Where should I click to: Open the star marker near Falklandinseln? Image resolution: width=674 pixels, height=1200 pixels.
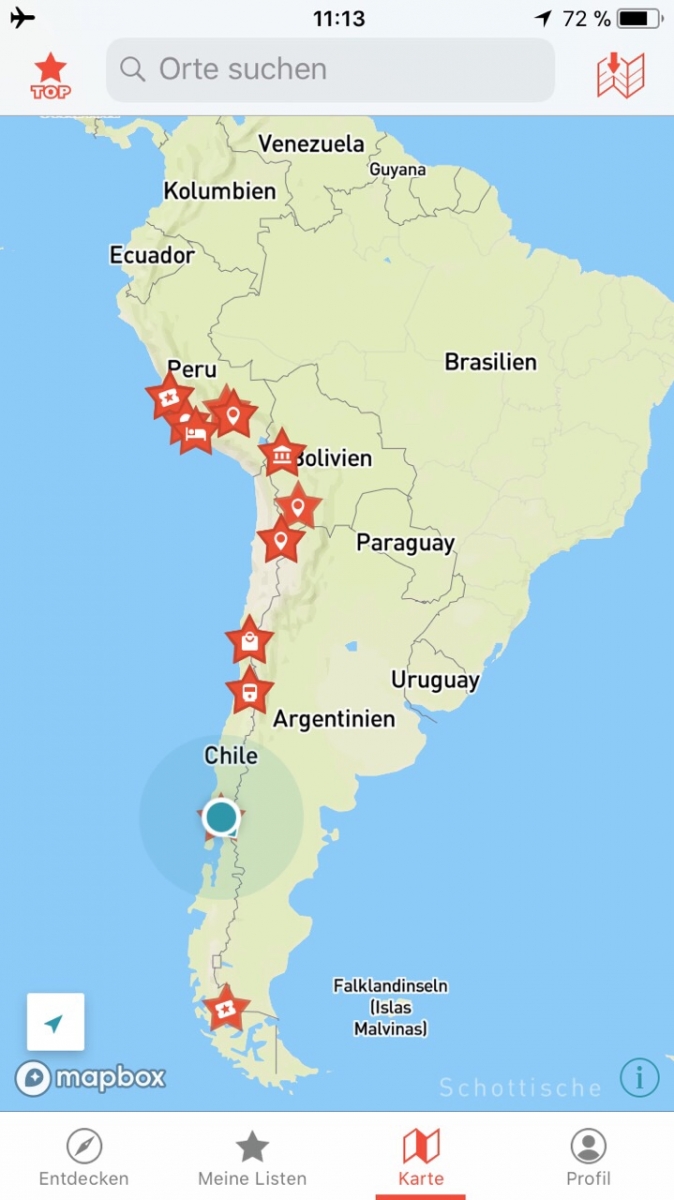(226, 1009)
